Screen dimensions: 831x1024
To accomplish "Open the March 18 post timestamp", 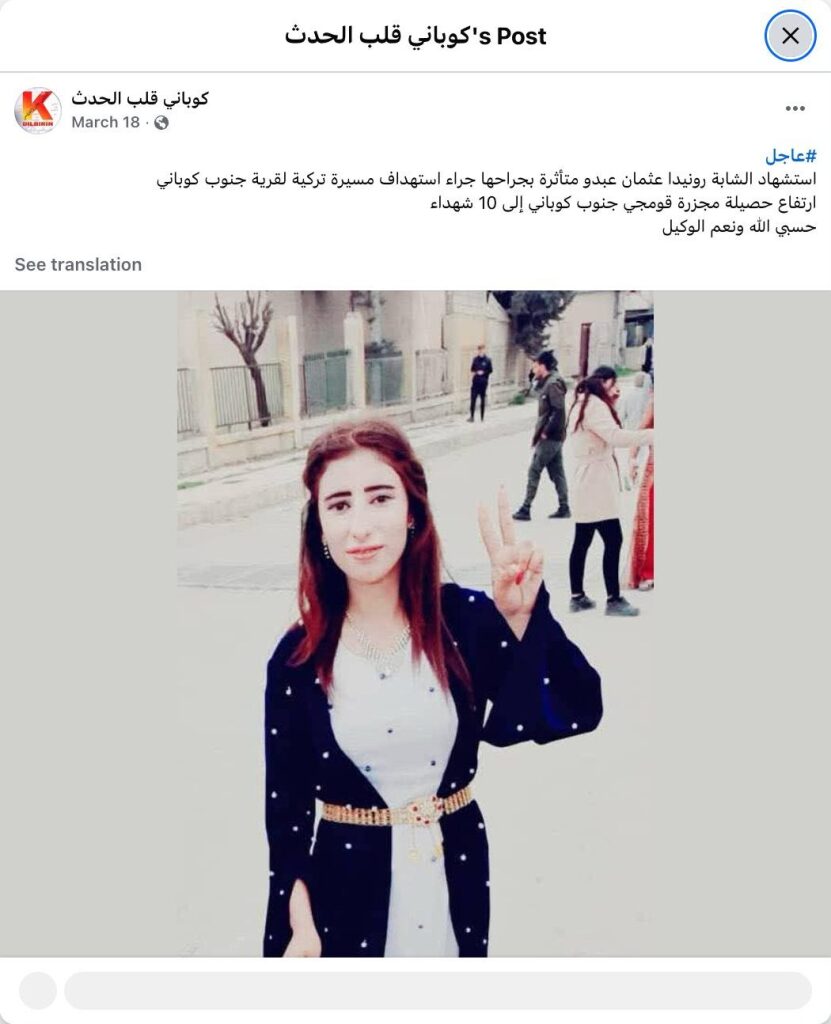I will click(105, 122).
